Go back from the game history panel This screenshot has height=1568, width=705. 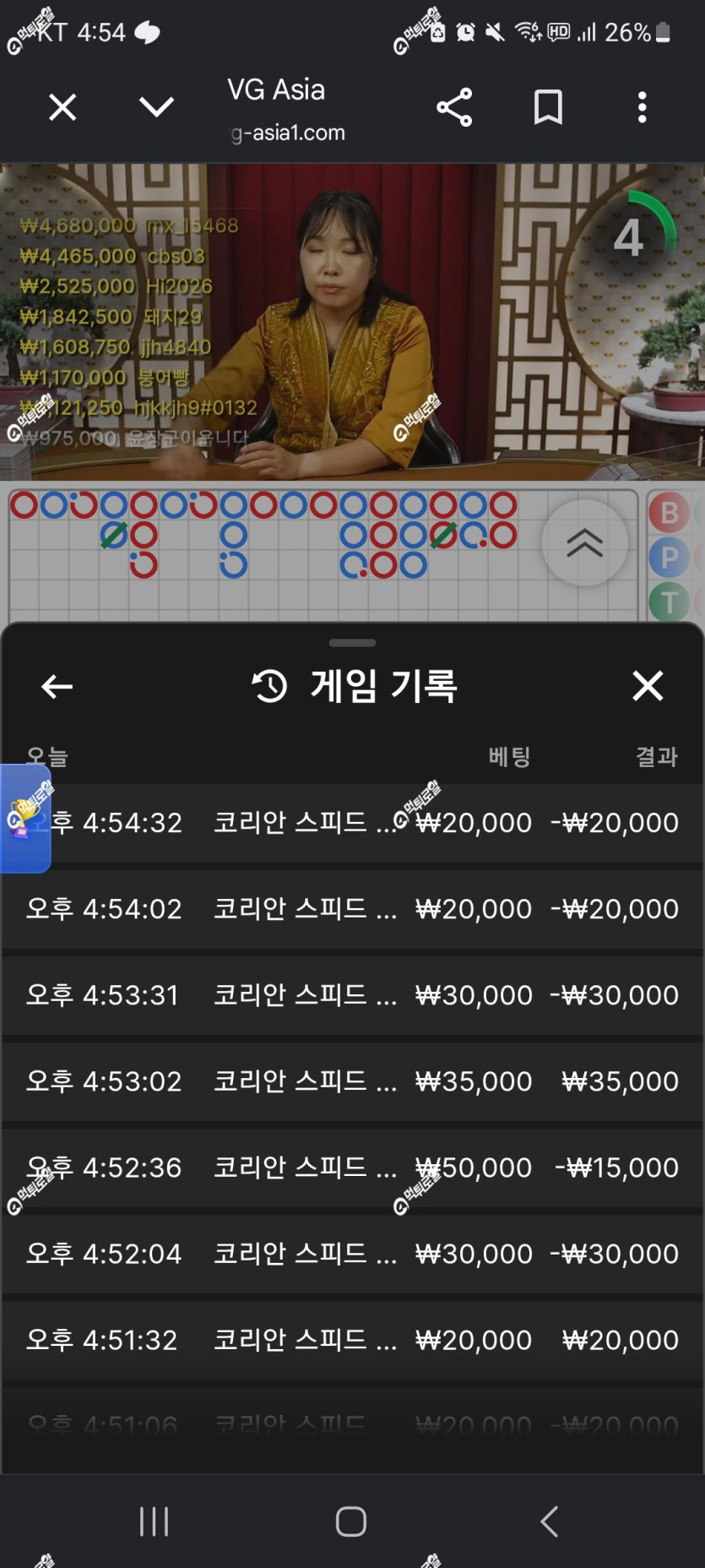(x=57, y=686)
